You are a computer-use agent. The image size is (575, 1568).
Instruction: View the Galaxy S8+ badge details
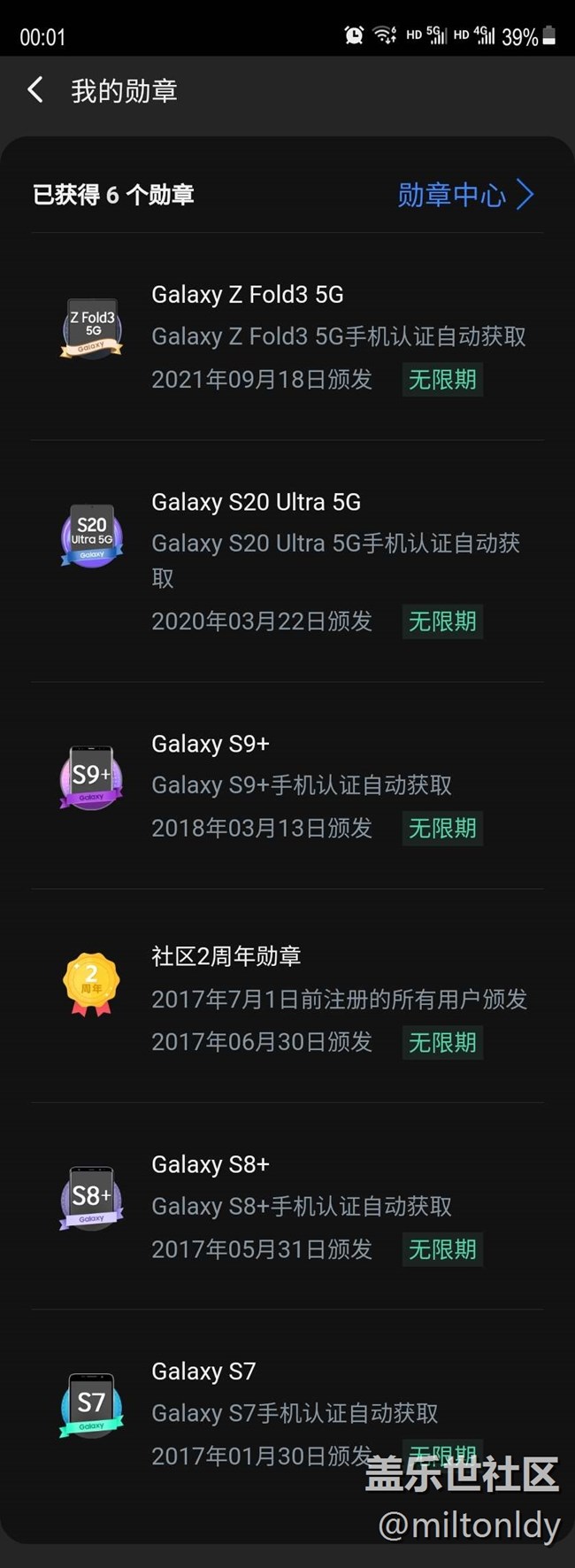coord(287,1205)
